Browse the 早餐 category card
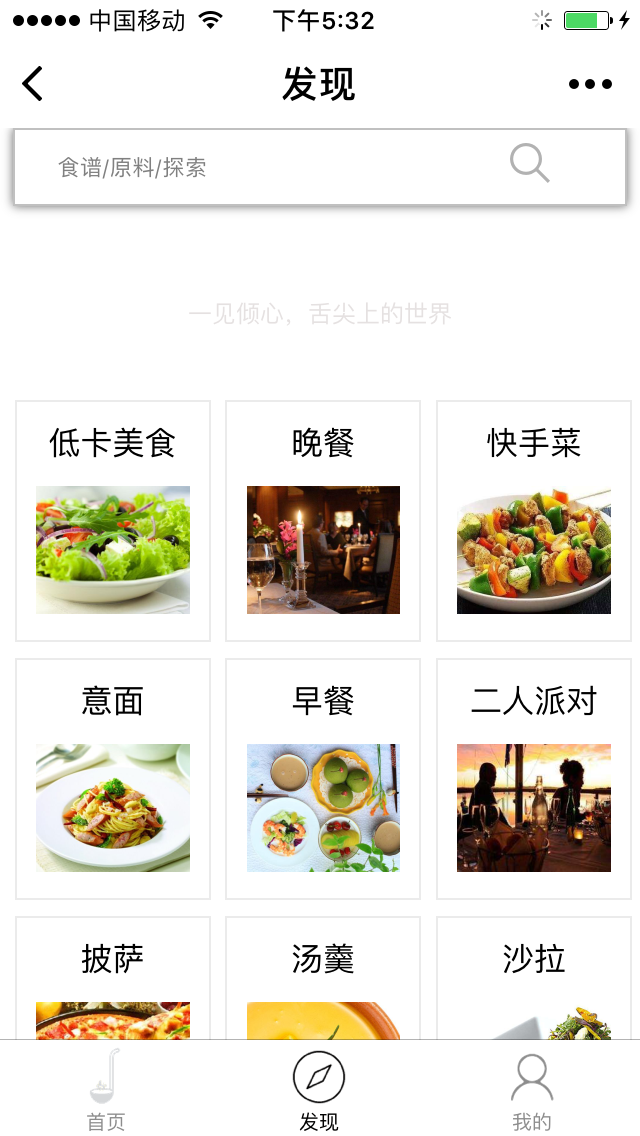The width and height of the screenshot is (640, 1136). [x=323, y=779]
